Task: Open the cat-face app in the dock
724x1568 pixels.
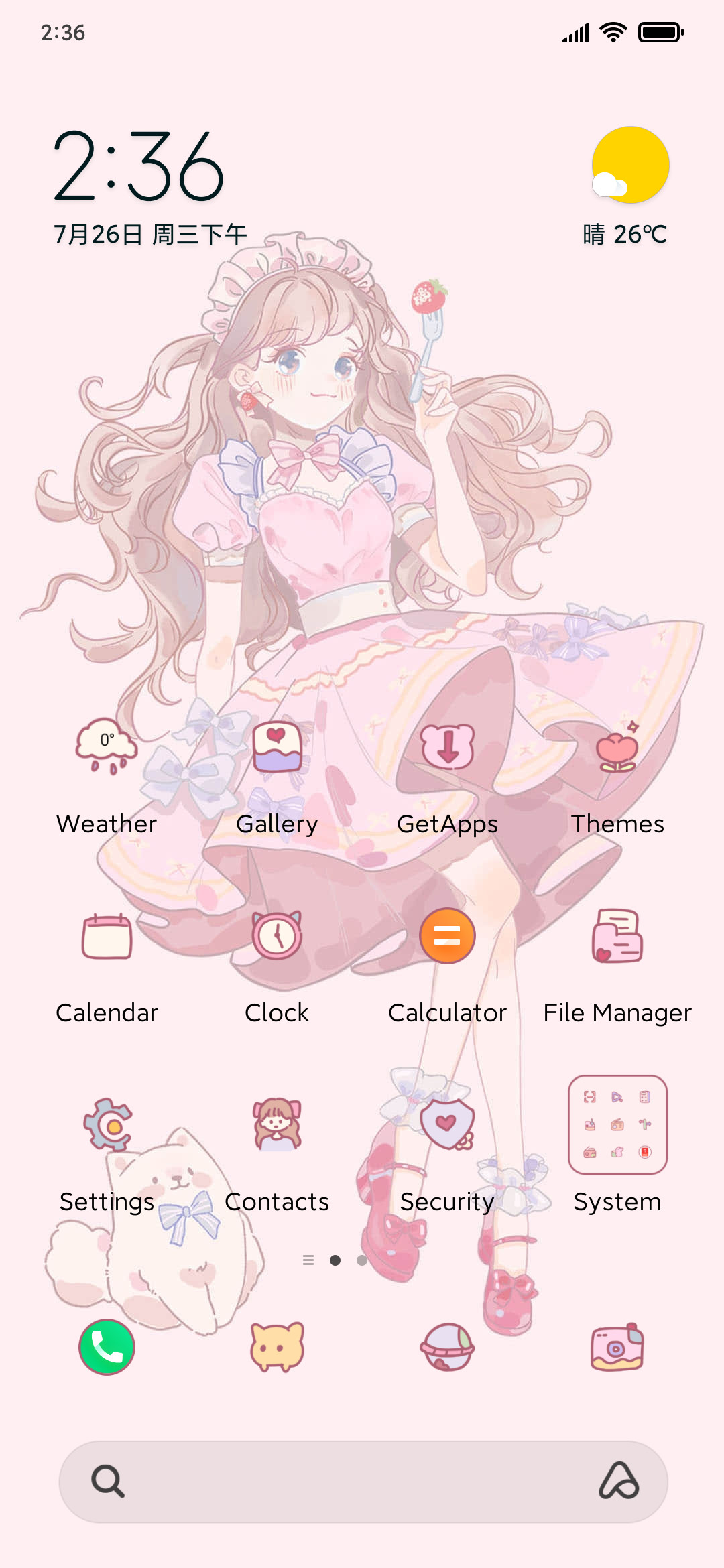Action: tap(277, 1347)
